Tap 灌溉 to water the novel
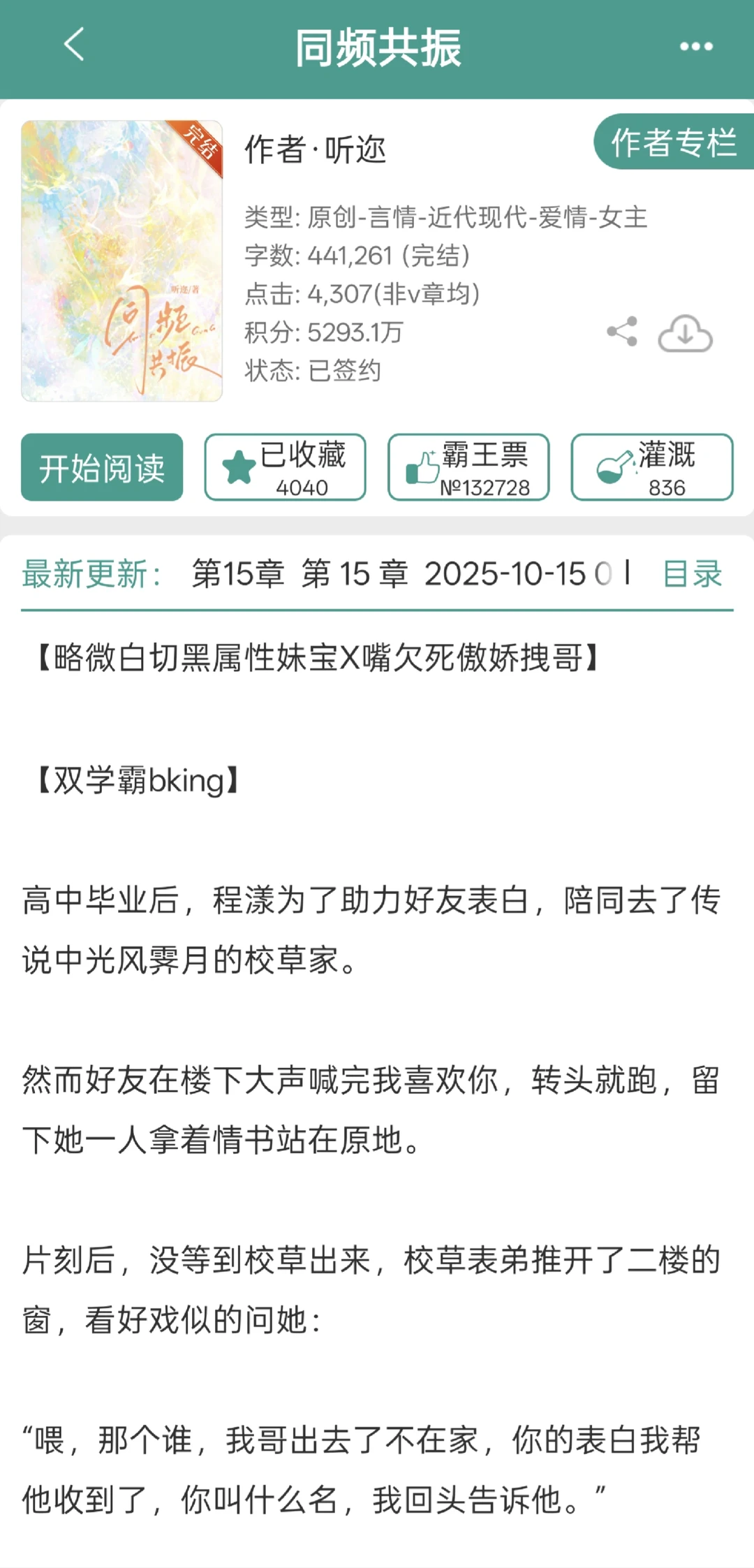The width and height of the screenshot is (754, 1568). point(652,467)
